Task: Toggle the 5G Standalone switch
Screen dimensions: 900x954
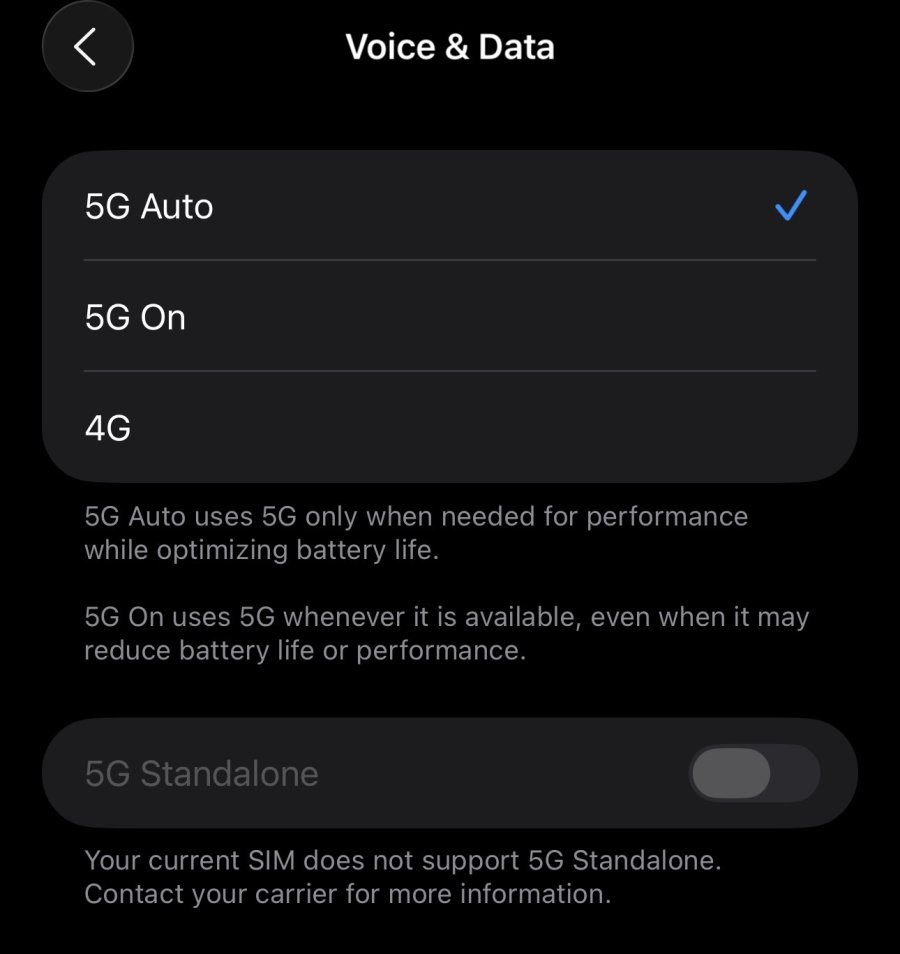Action: pos(753,773)
